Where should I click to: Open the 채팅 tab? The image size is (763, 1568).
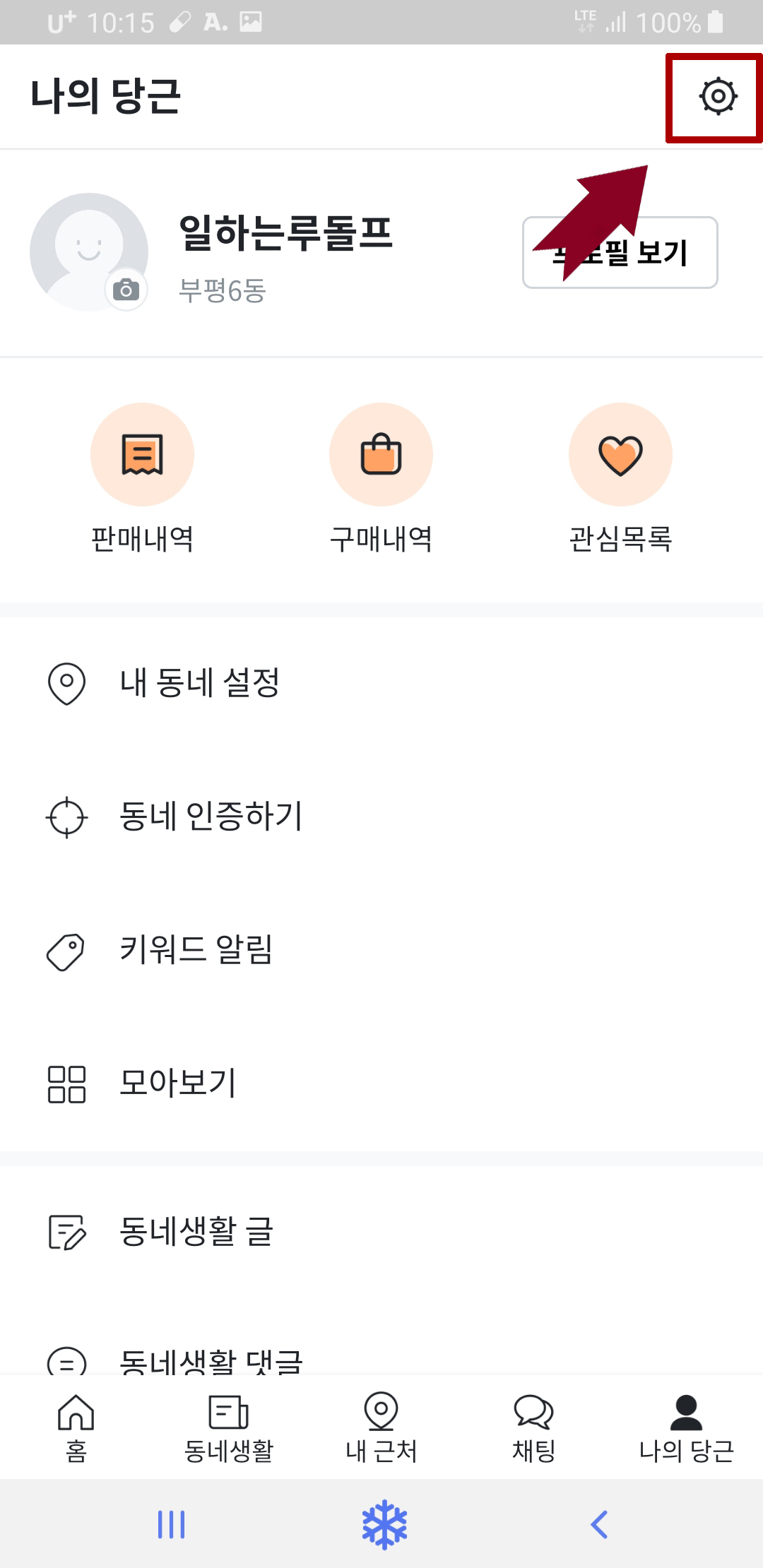click(534, 1427)
